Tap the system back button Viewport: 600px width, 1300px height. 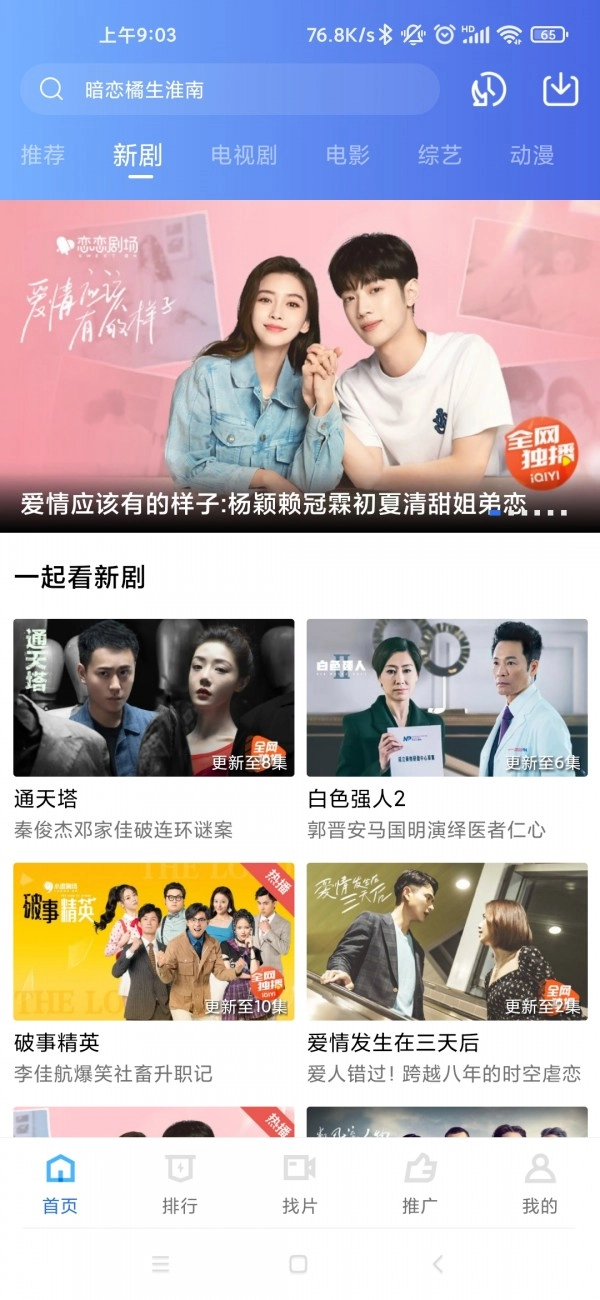[438, 1265]
